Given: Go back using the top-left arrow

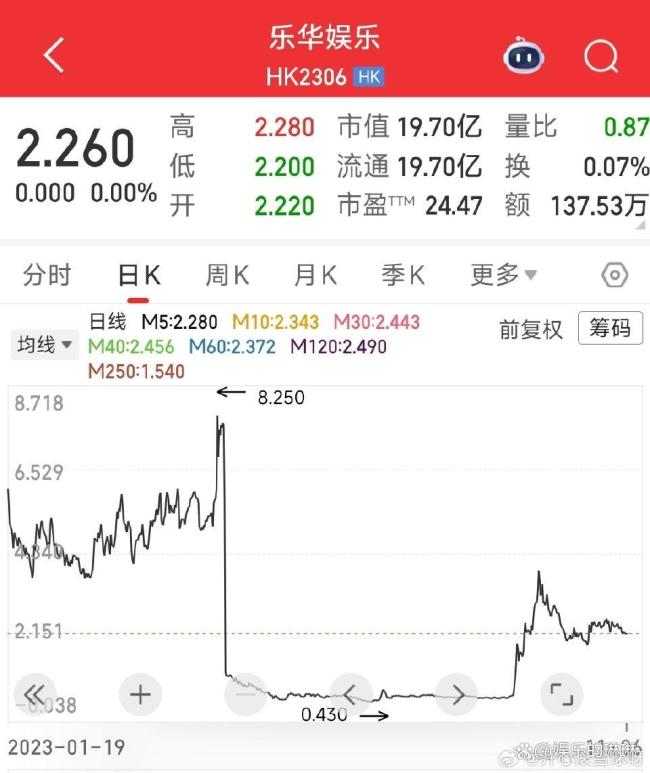Looking at the screenshot, I should pos(54,55).
